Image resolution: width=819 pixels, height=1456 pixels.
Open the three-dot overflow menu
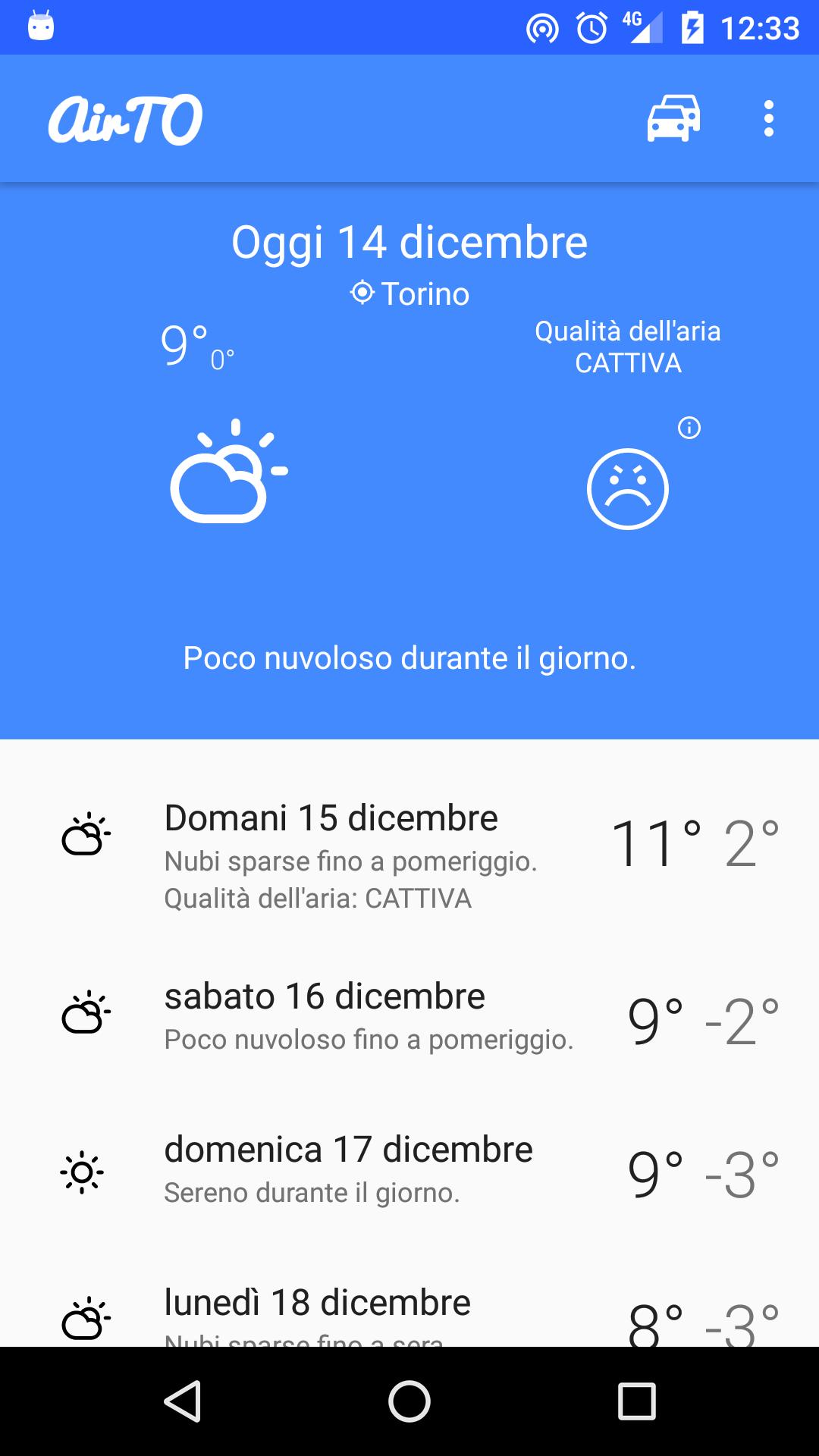[x=768, y=119]
